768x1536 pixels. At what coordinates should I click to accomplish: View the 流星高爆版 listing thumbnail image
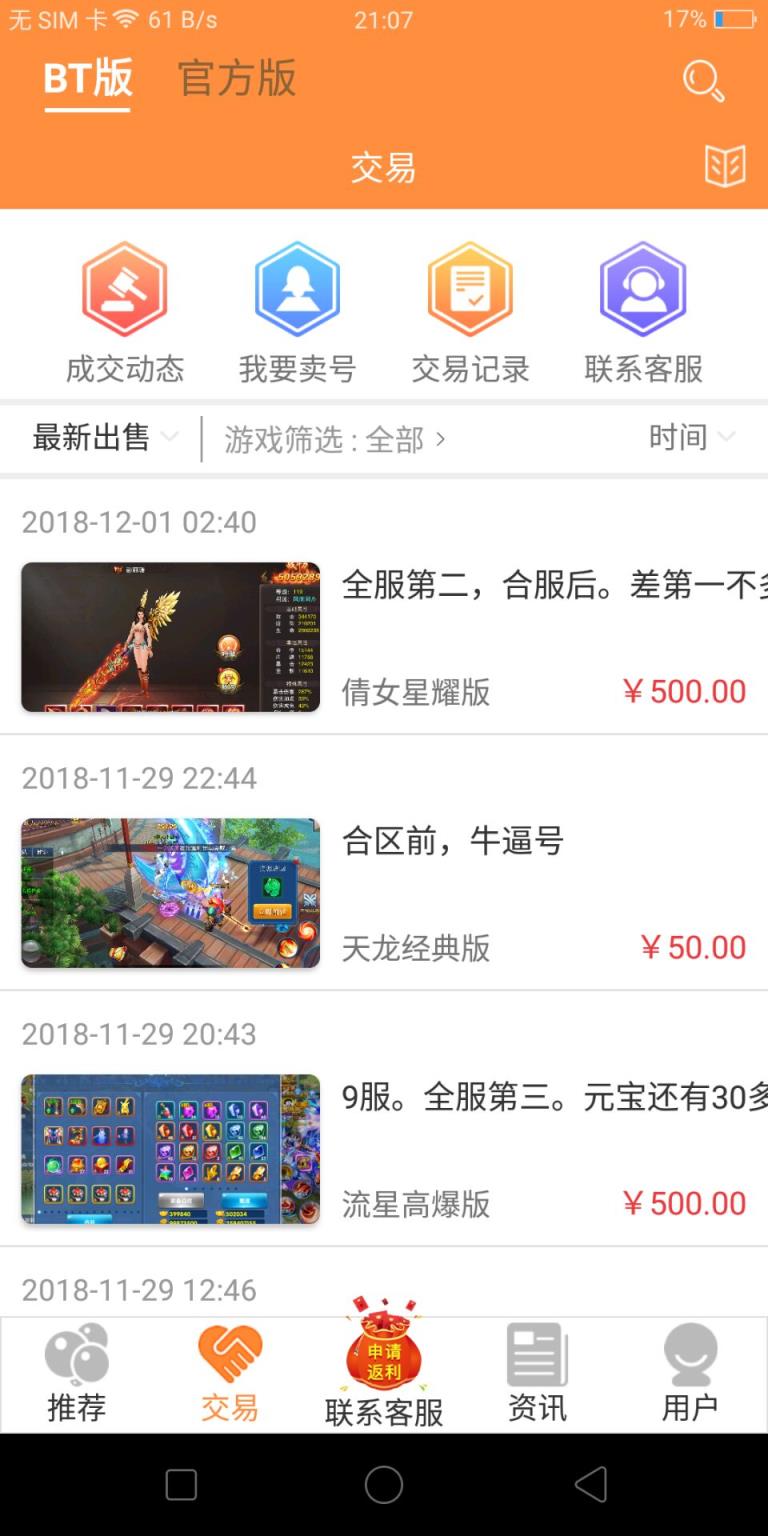point(169,1149)
